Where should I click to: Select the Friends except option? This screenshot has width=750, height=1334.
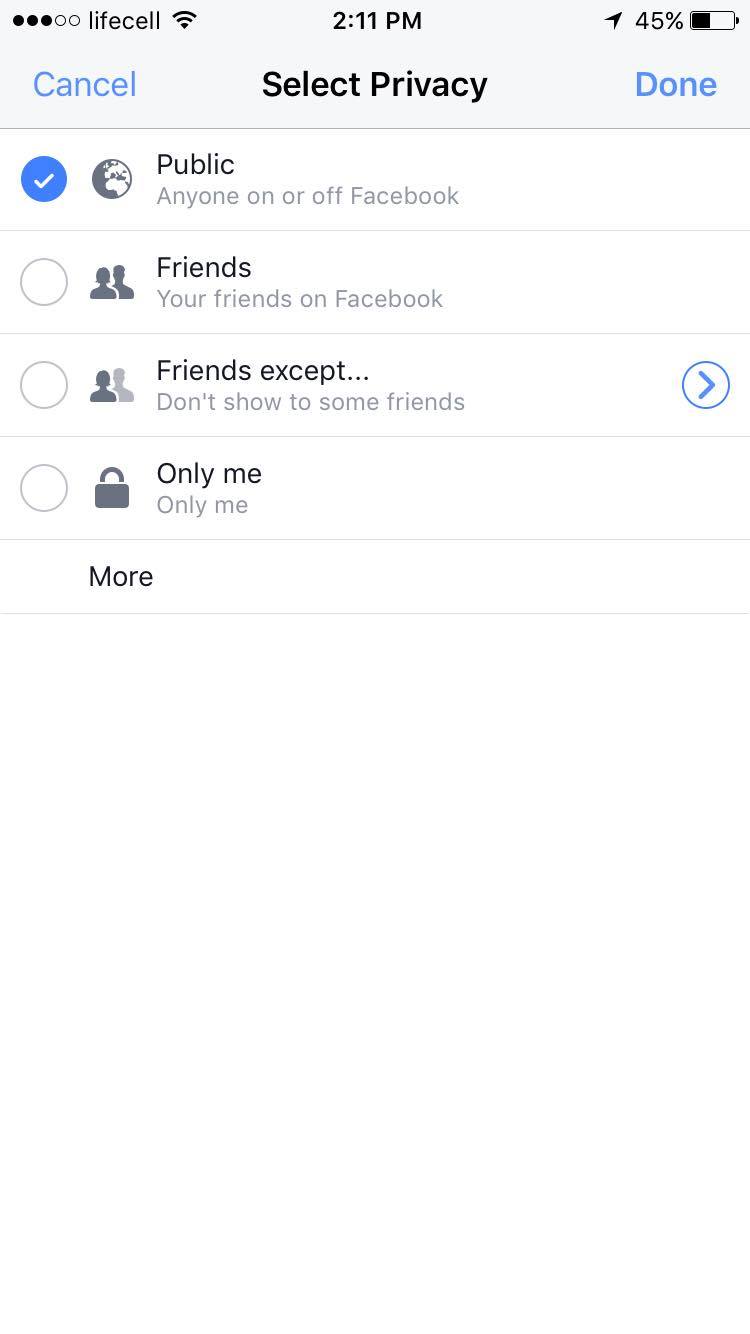pyautogui.click(x=340, y=386)
